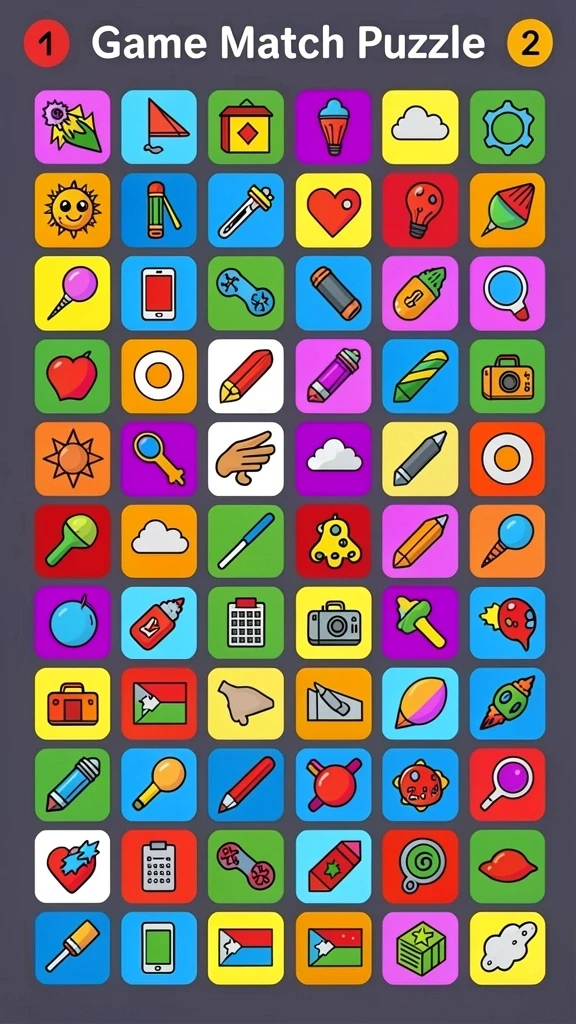Tap the blue ball on the purple tile
This screenshot has height=1024, width=576.
pyautogui.click(x=72, y=622)
